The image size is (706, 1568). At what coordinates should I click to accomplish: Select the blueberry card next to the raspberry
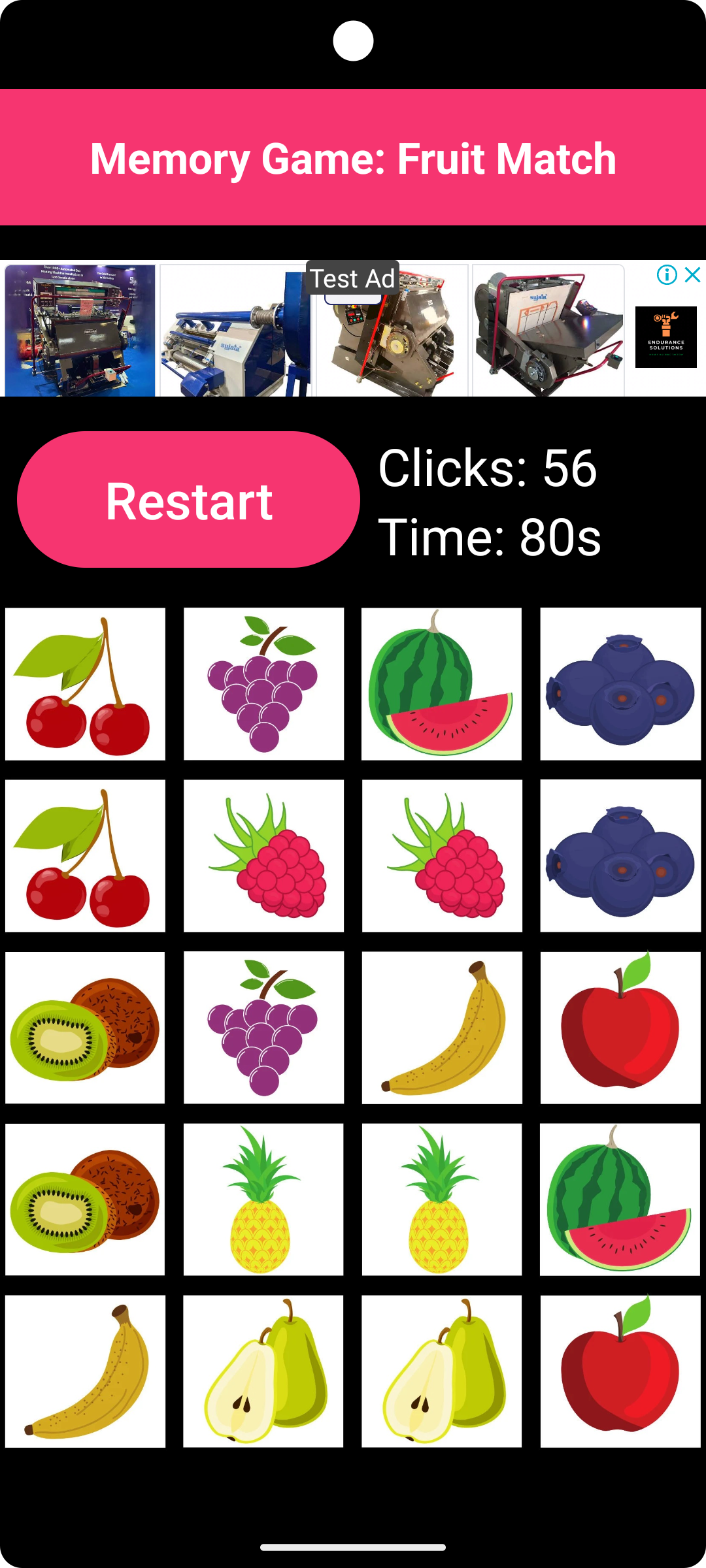point(620,856)
